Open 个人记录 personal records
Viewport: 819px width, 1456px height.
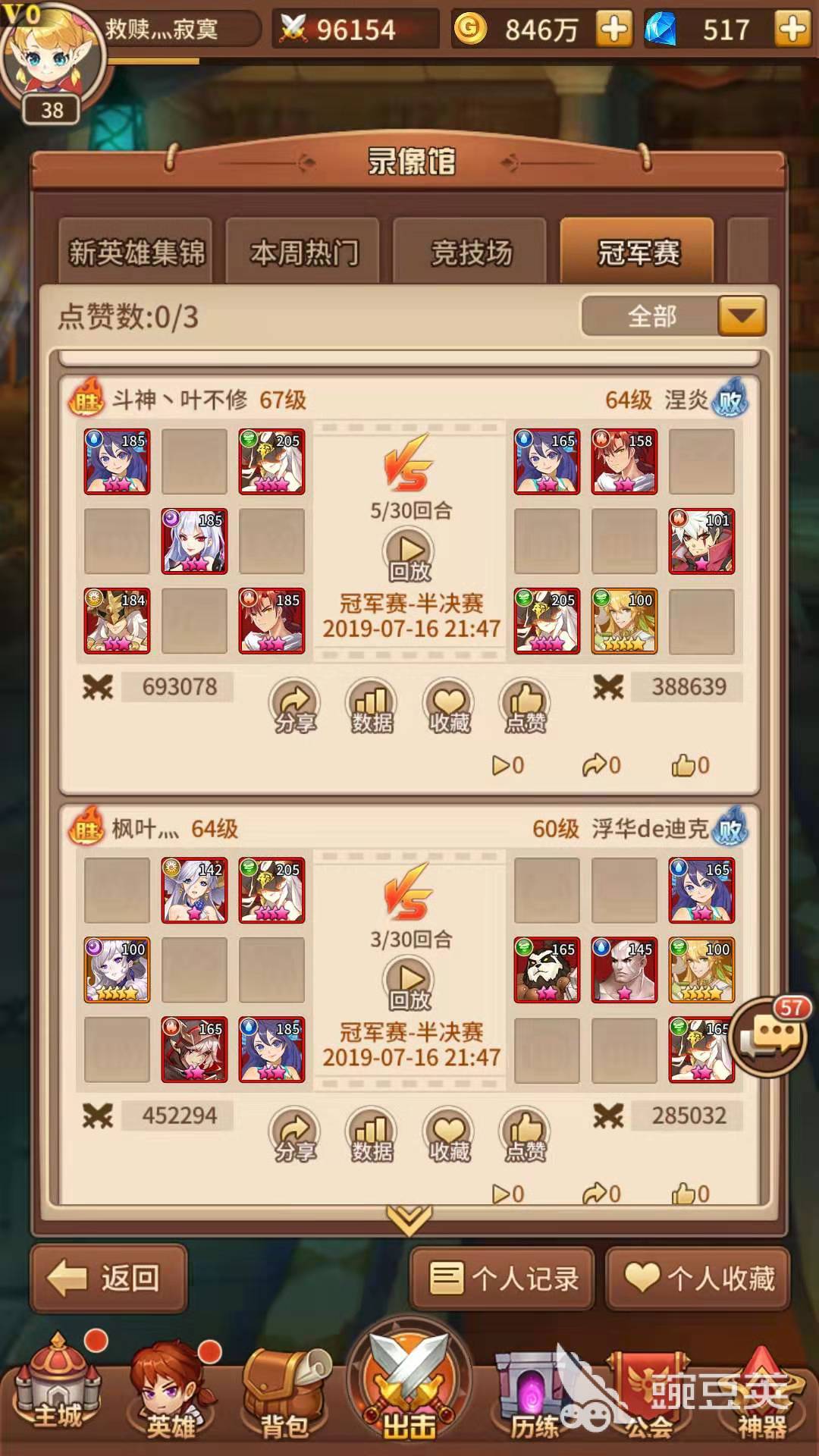click(x=503, y=1279)
